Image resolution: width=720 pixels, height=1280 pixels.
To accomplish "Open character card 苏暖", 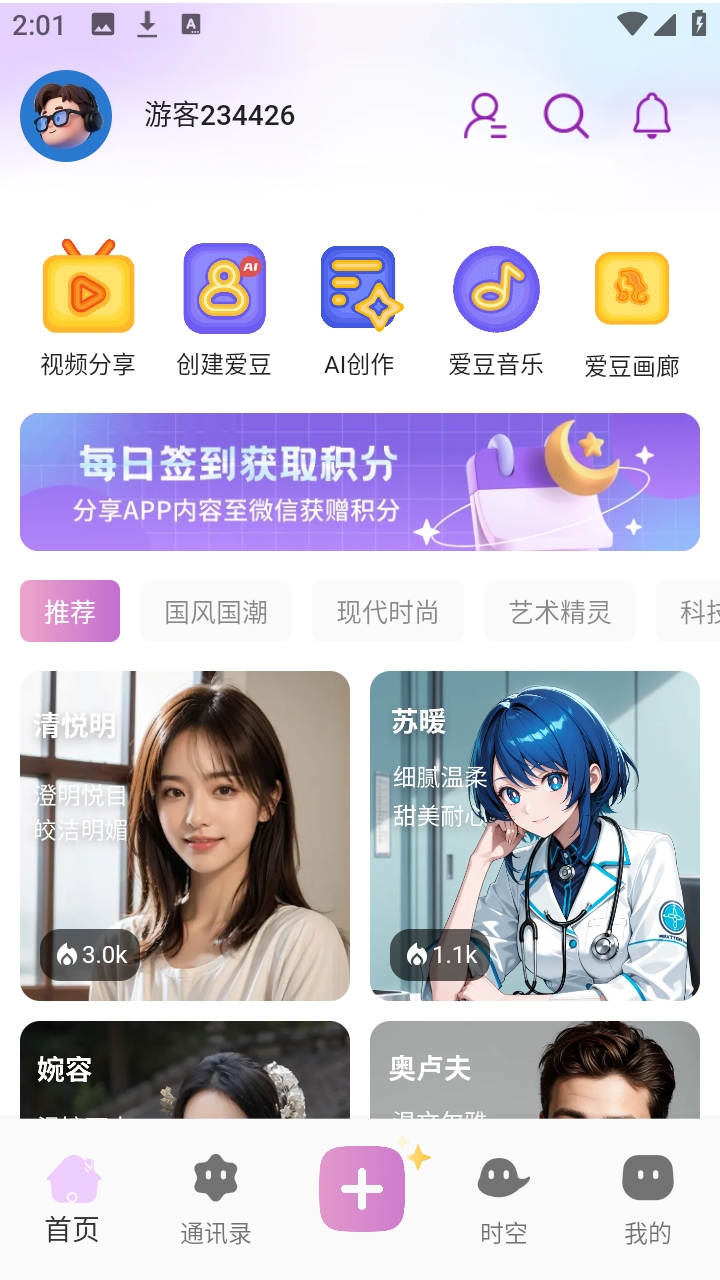I will [534, 835].
